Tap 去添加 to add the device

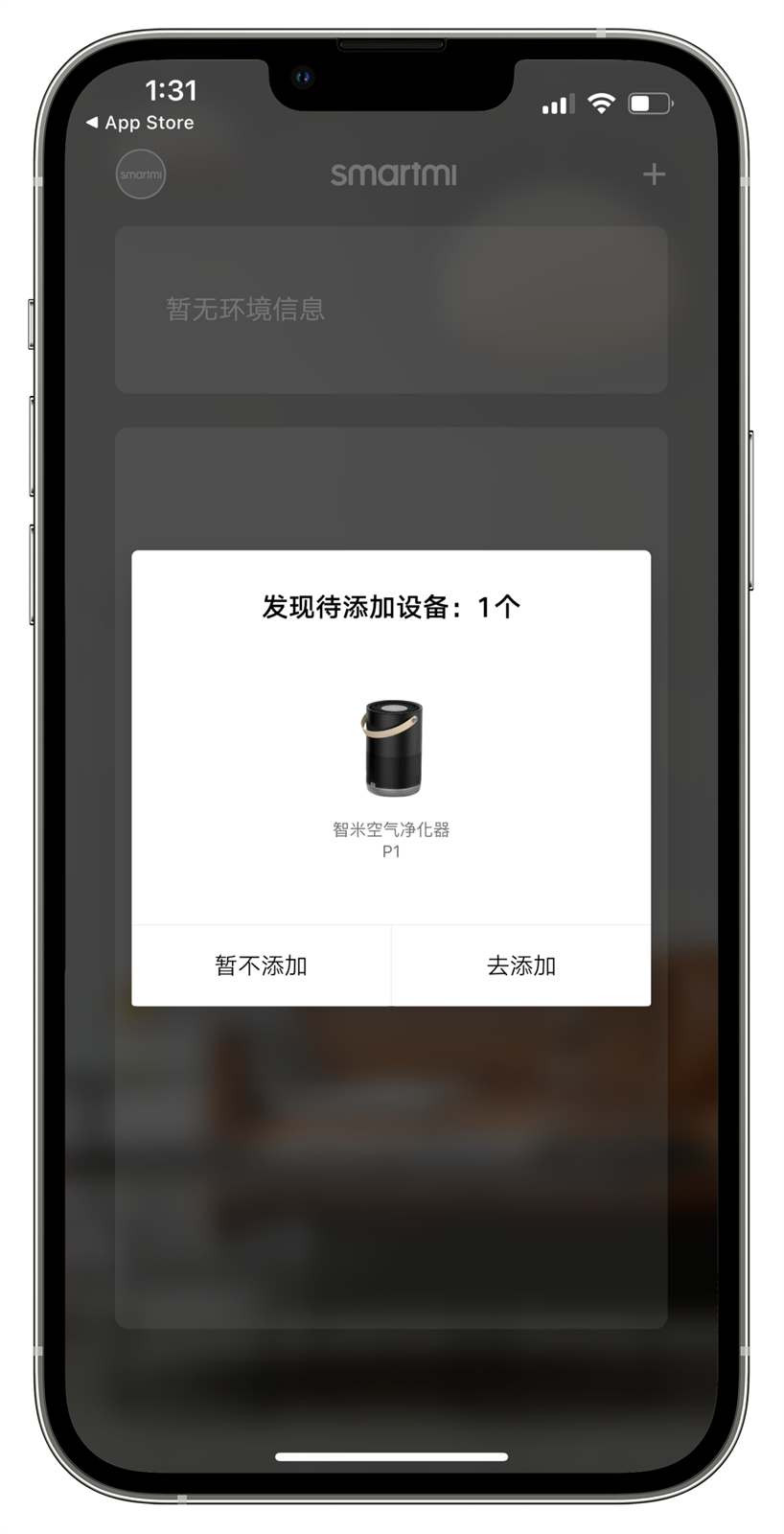520,965
